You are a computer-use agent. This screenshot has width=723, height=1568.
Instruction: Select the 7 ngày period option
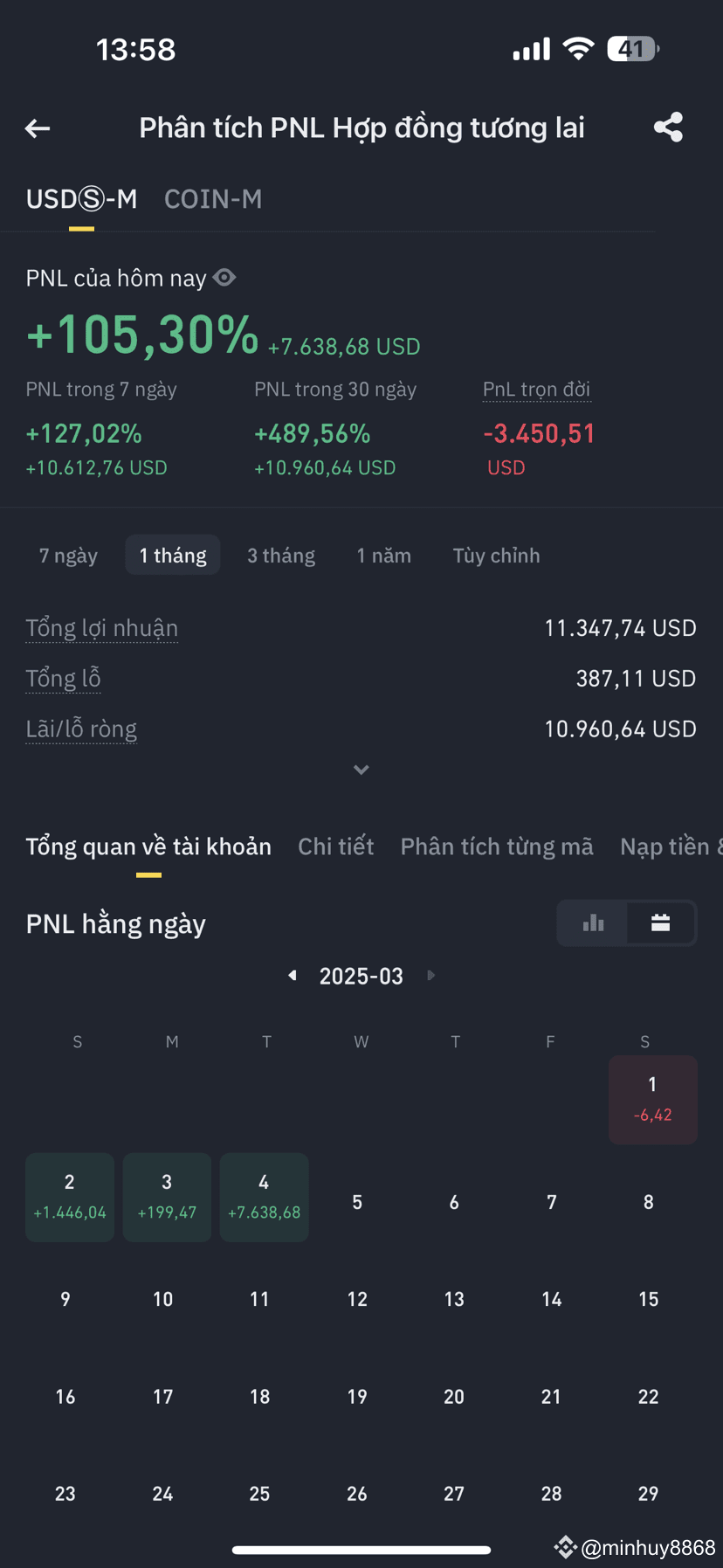coord(68,555)
